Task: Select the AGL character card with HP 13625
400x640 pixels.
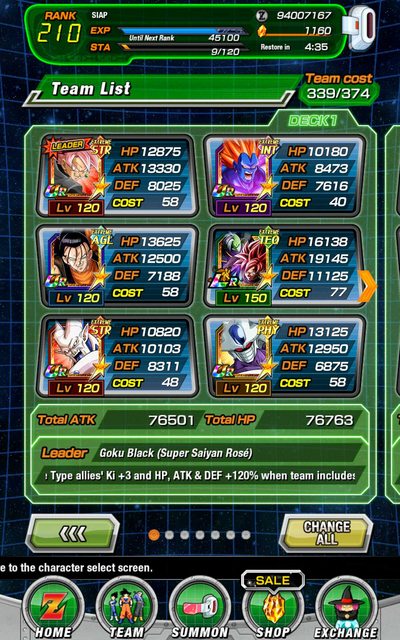Action: [116, 266]
